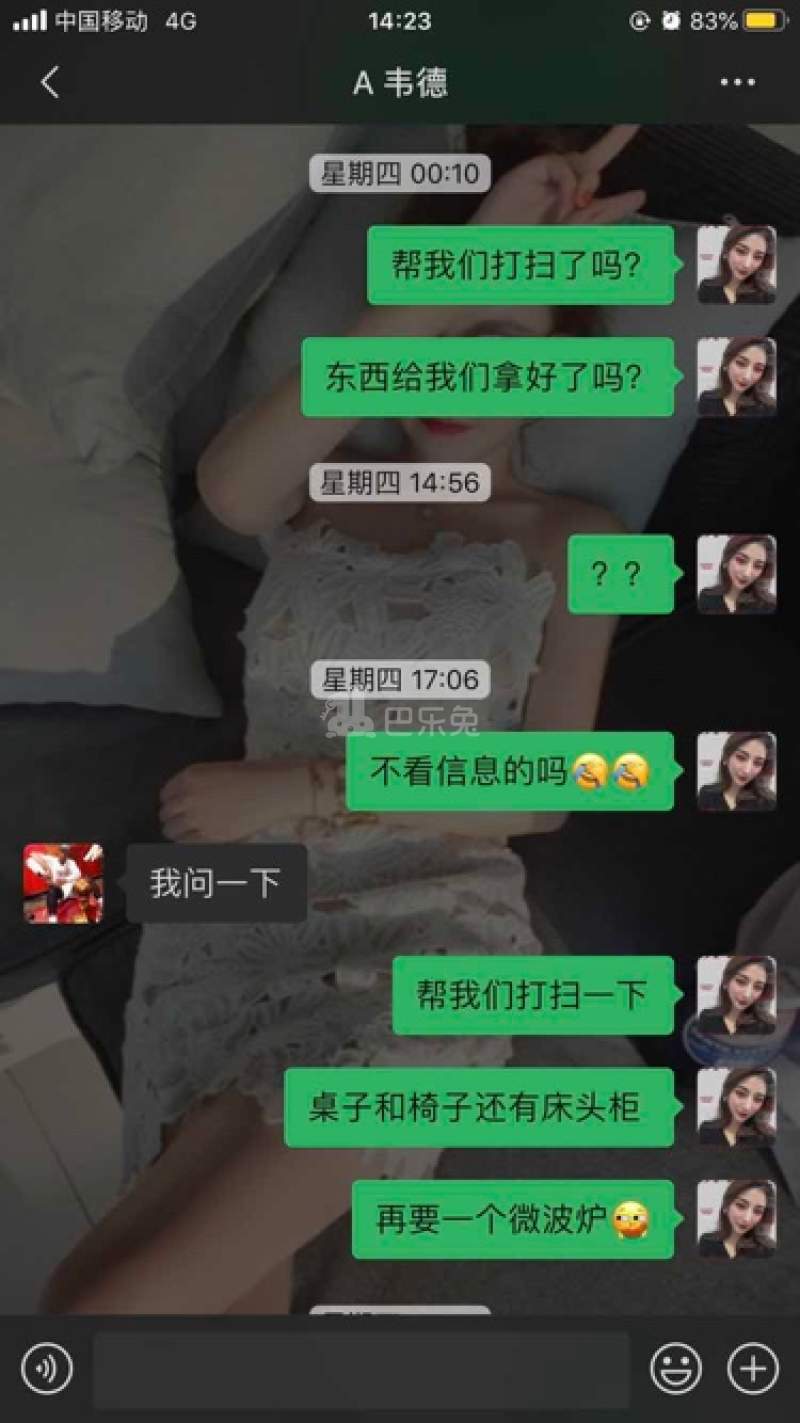800x1423 pixels.
Task: Switch to voice message input
Action: coord(46,1368)
